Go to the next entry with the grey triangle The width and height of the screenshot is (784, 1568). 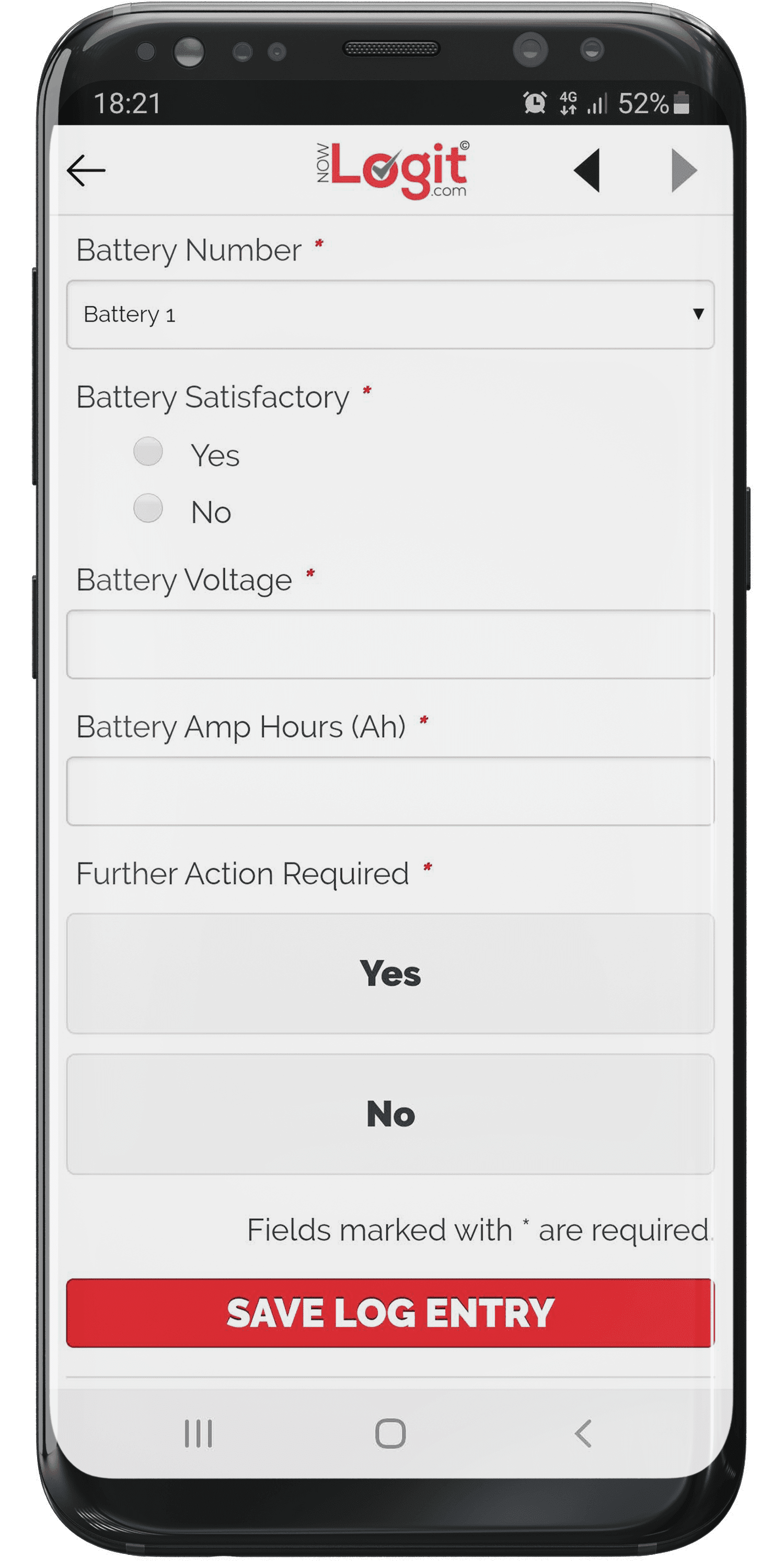(x=684, y=170)
